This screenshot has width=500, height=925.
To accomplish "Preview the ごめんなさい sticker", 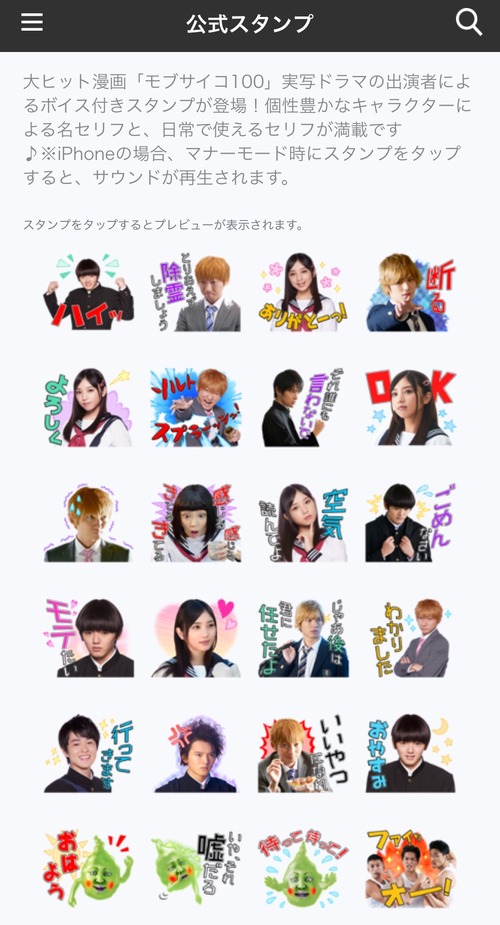I will tap(410, 523).
